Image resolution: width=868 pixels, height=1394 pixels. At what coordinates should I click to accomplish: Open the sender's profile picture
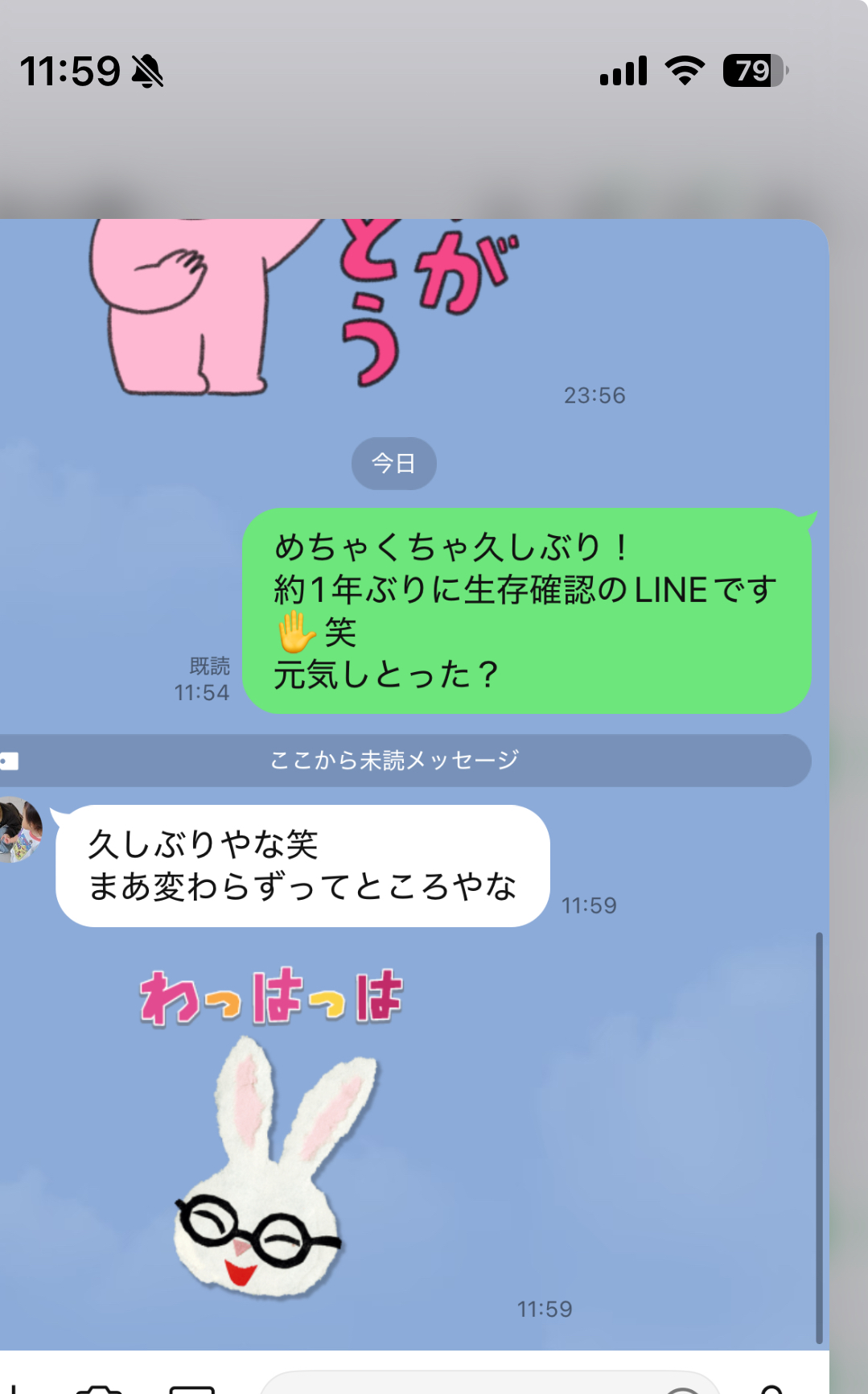(x=19, y=829)
